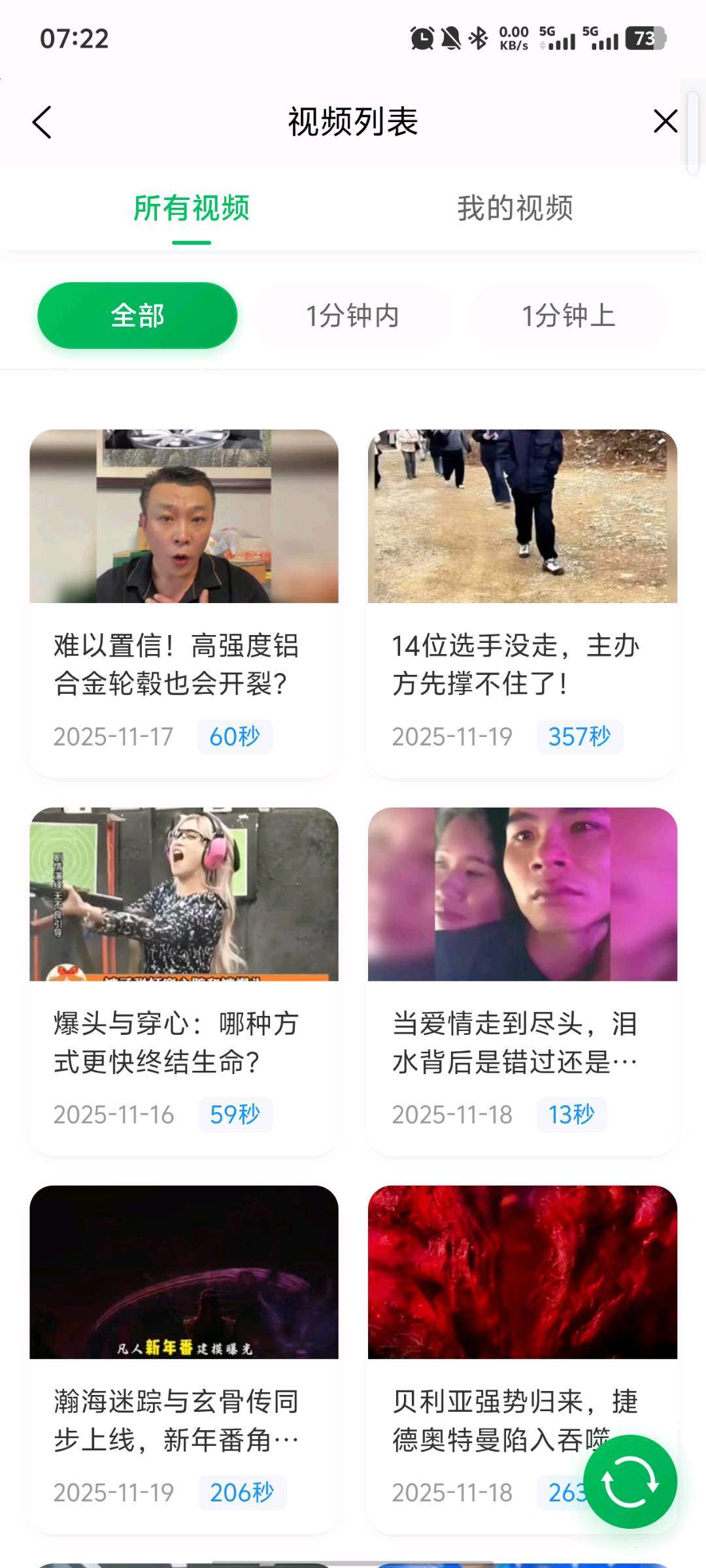
Task: Tap the 357秒 duration badge
Action: click(579, 736)
